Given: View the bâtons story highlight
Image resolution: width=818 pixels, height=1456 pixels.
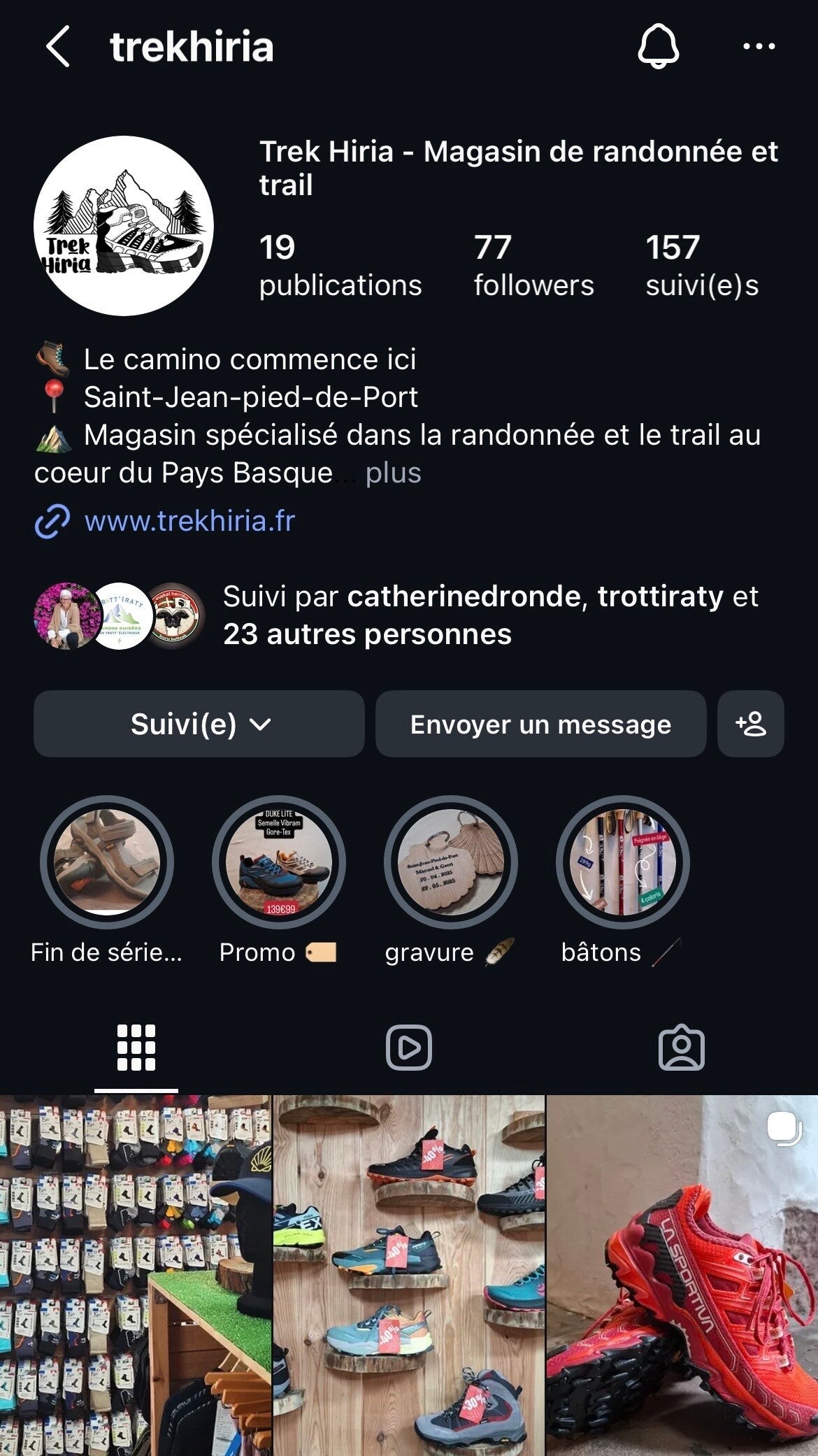Looking at the screenshot, I should (622, 862).
